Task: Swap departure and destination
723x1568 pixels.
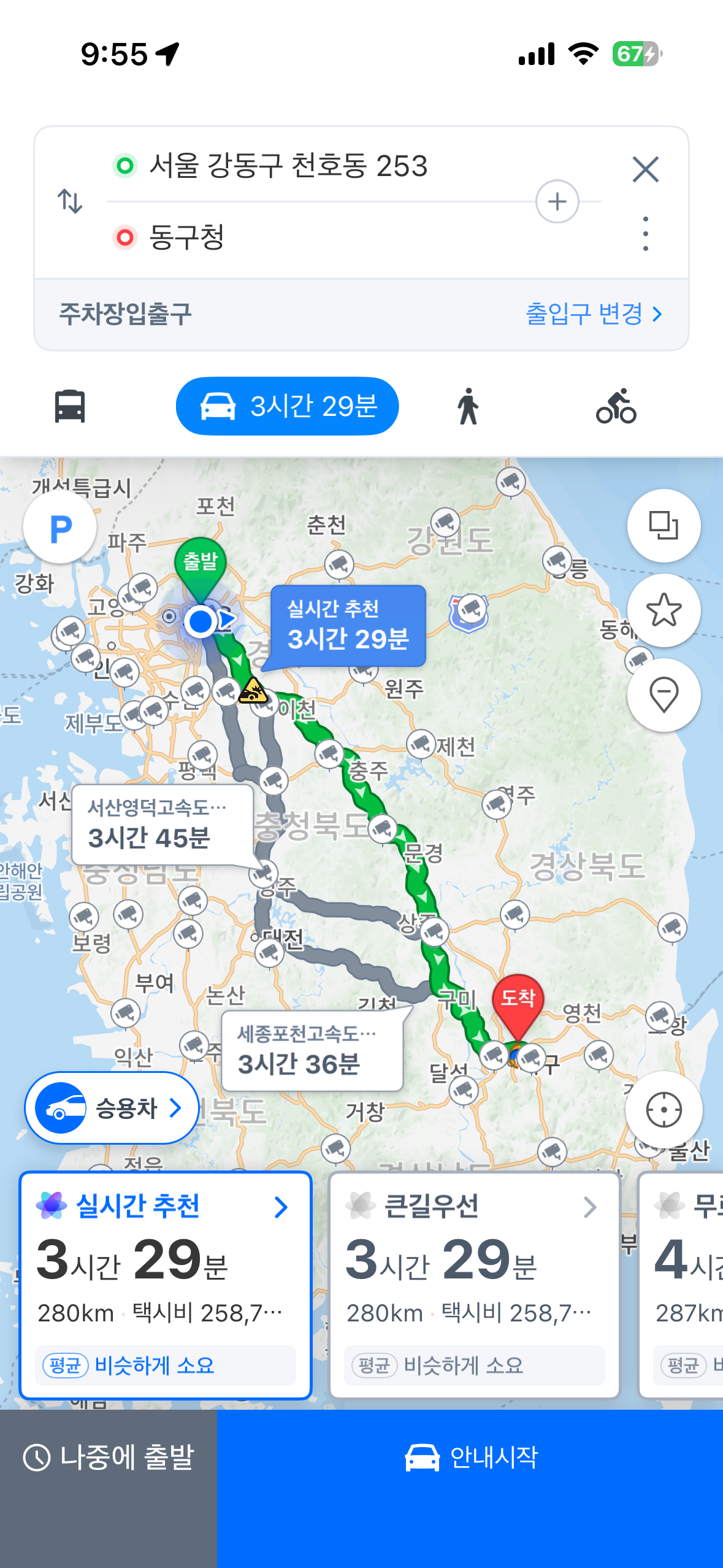Action: [70, 201]
